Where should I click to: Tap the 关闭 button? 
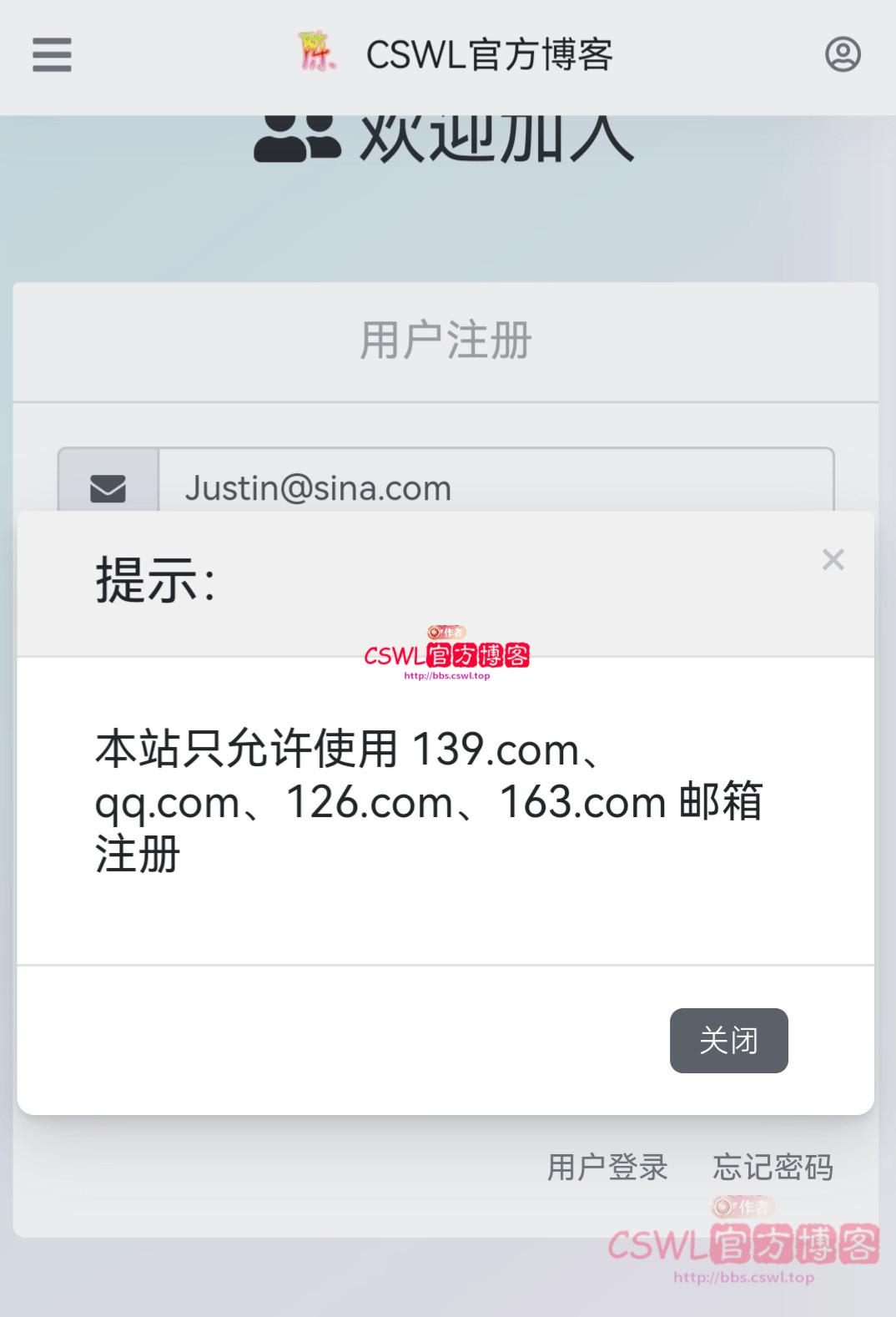tap(728, 1040)
